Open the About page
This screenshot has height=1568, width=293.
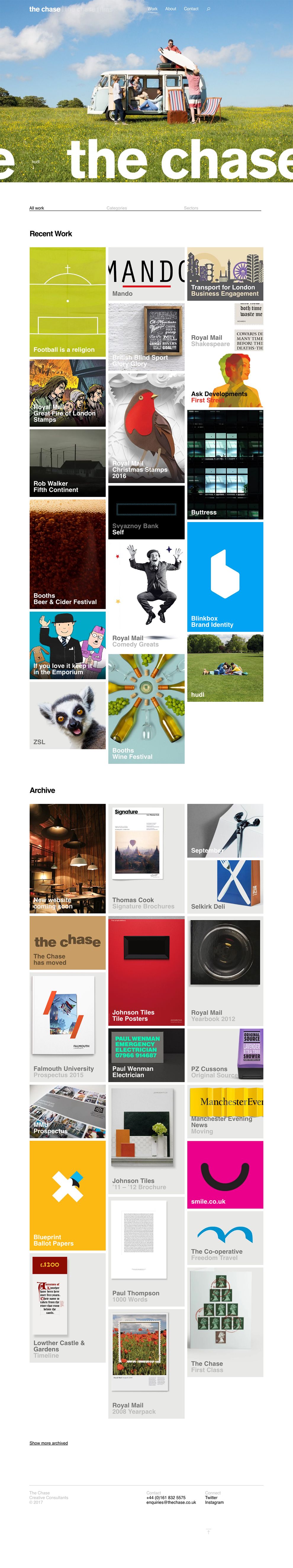point(170,9)
